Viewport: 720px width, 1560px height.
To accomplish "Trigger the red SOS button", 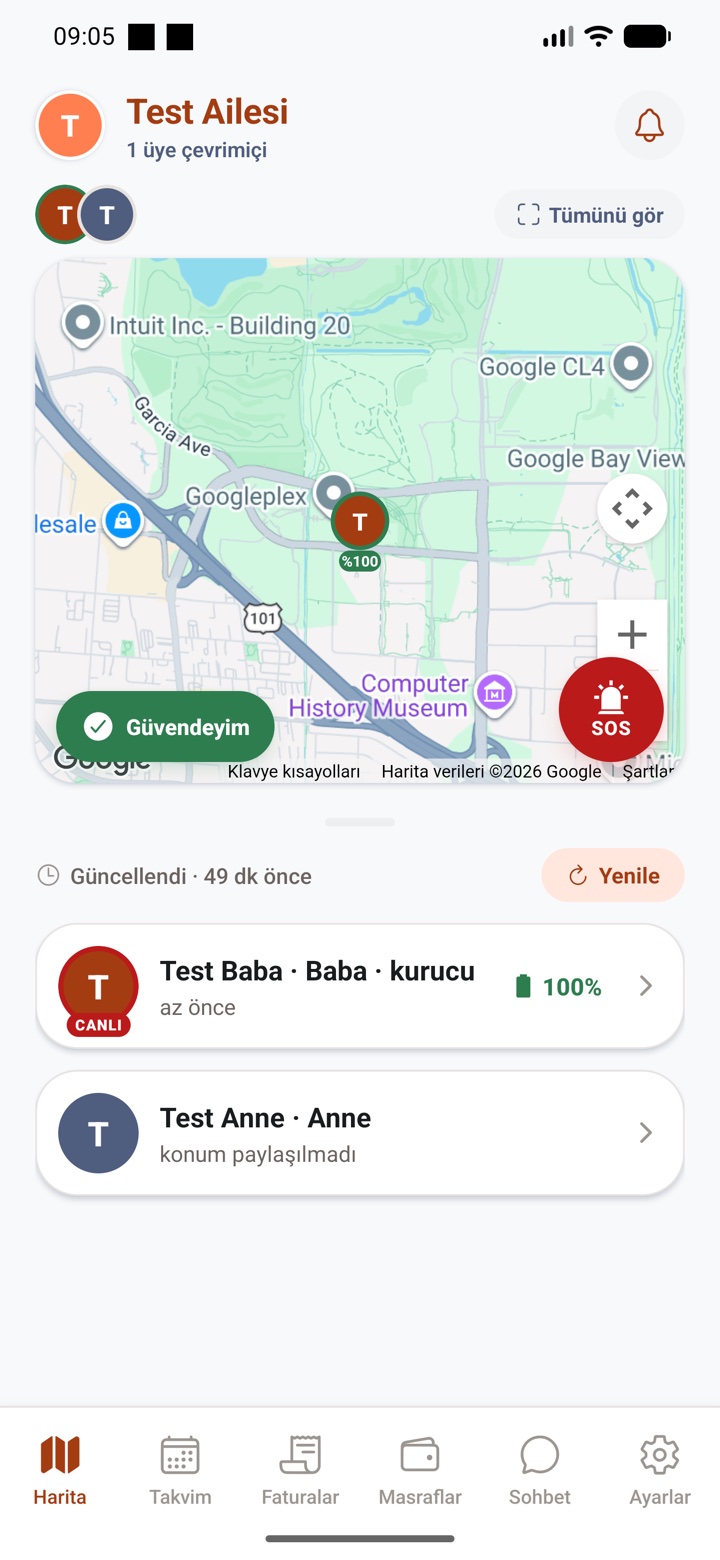I will 611,710.
